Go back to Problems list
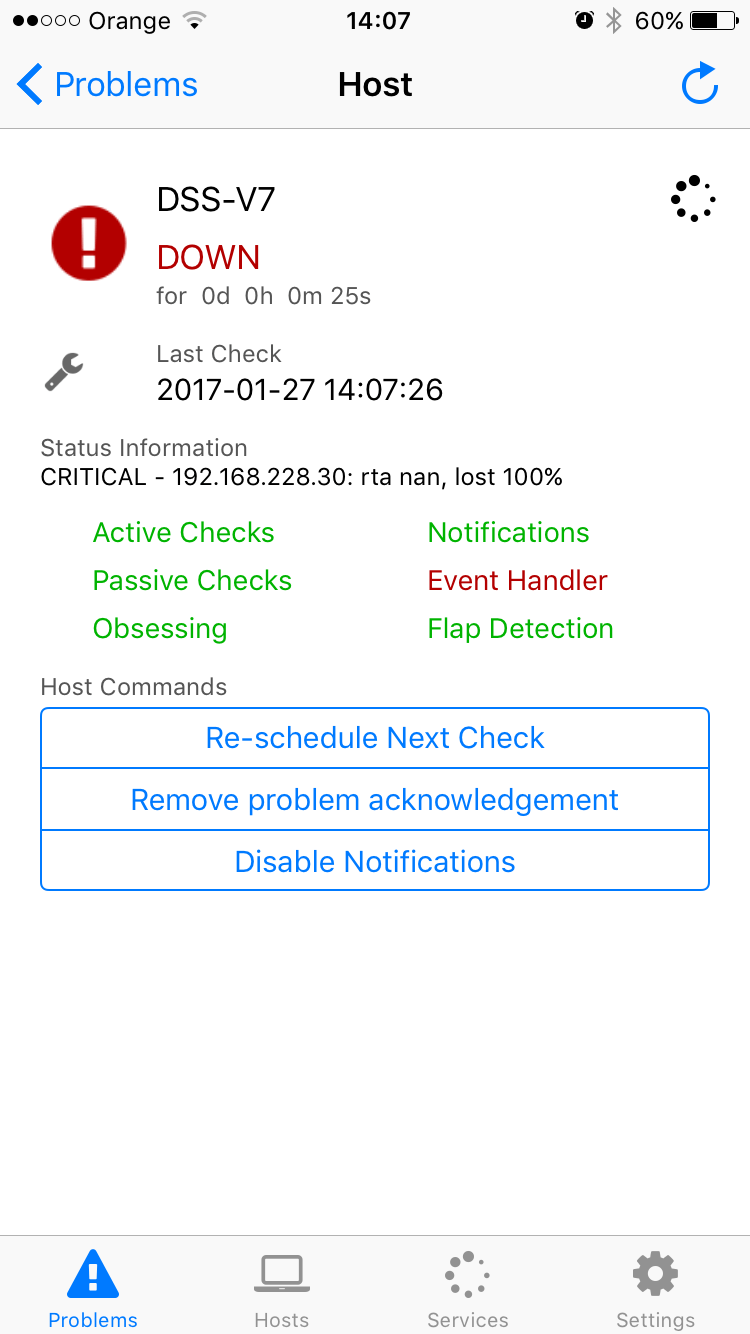Viewport: 750px width, 1334px height. coord(107,85)
